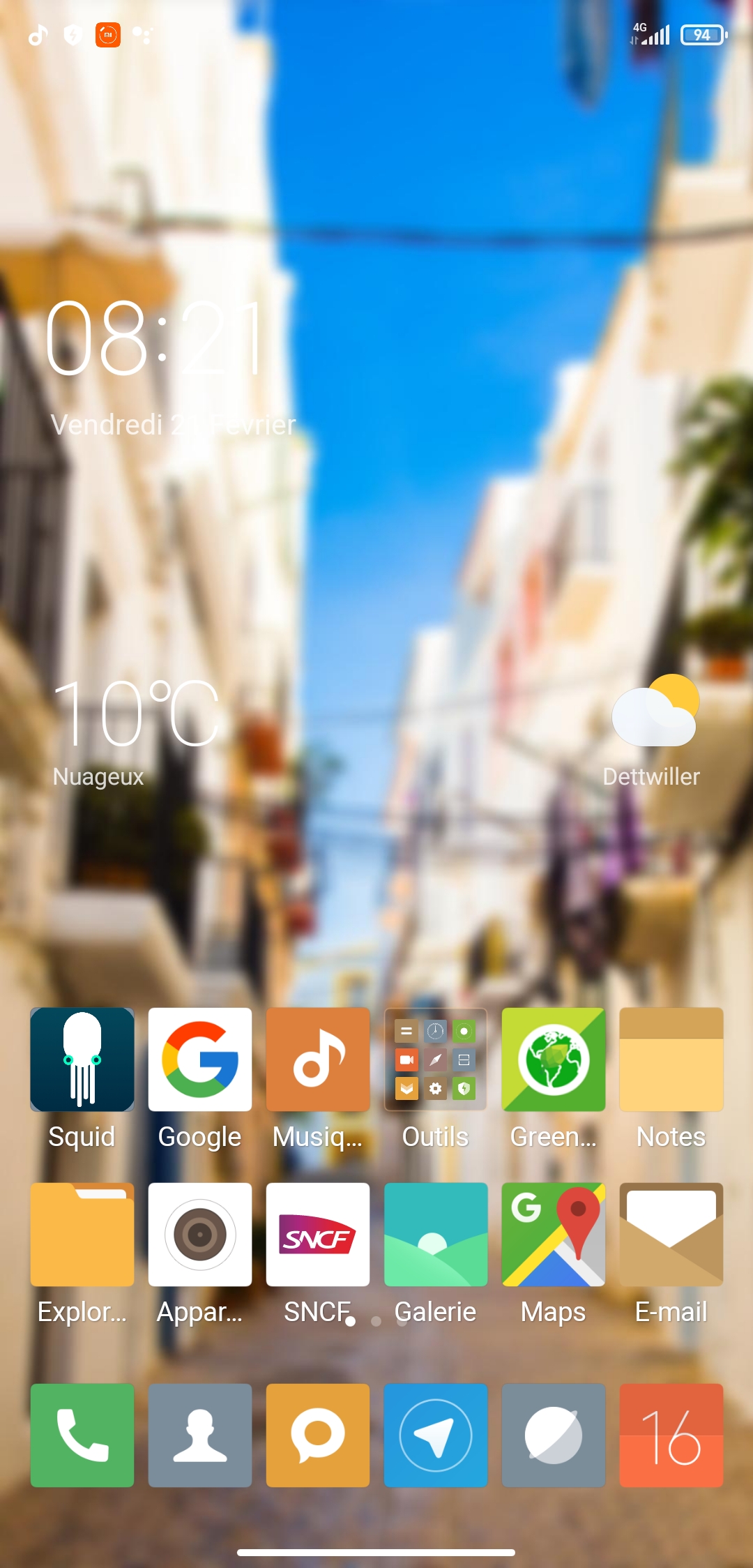This screenshot has width=753, height=1568.
Task: Open the E-mail app
Action: [671, 1235]
